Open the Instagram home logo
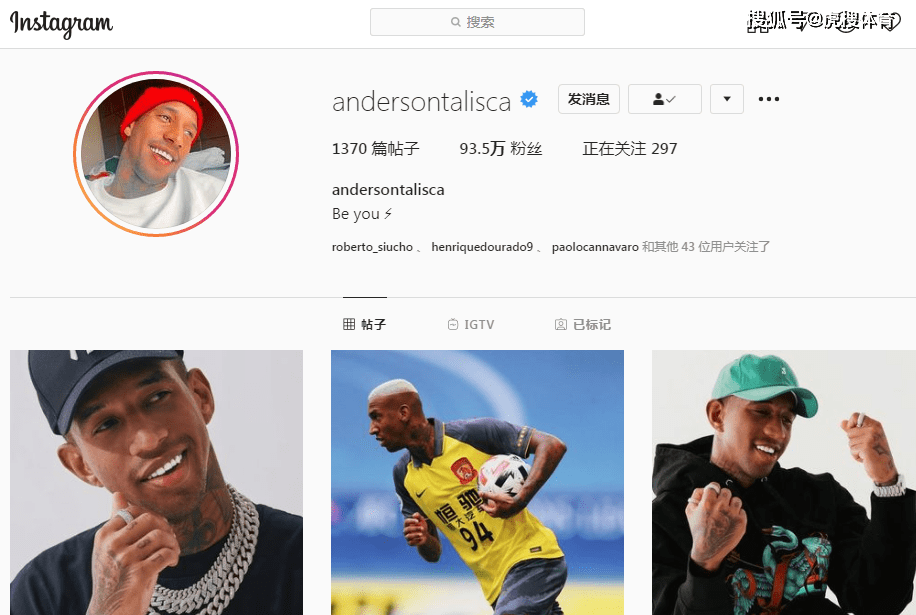 pos(61,23)
